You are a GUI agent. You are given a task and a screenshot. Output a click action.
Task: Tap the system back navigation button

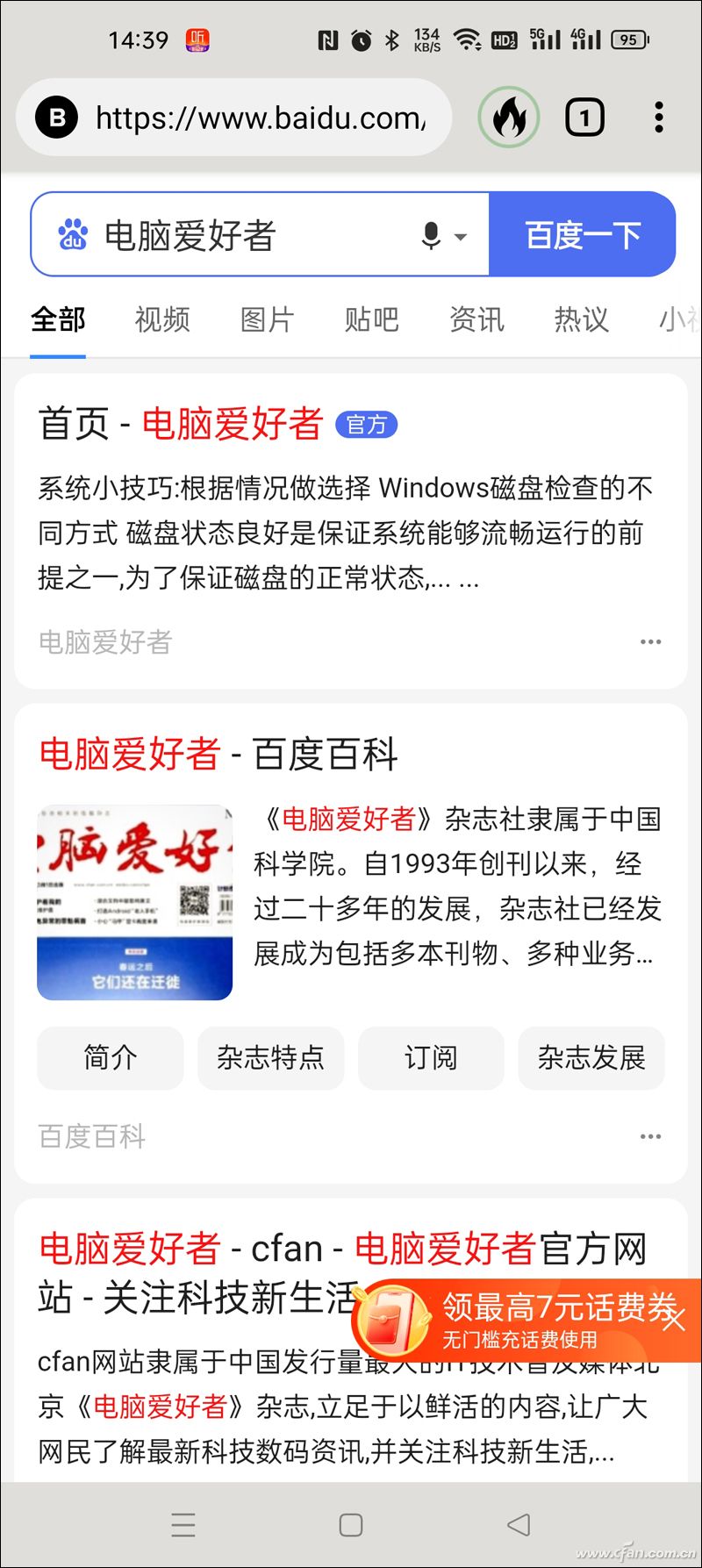519,1524
